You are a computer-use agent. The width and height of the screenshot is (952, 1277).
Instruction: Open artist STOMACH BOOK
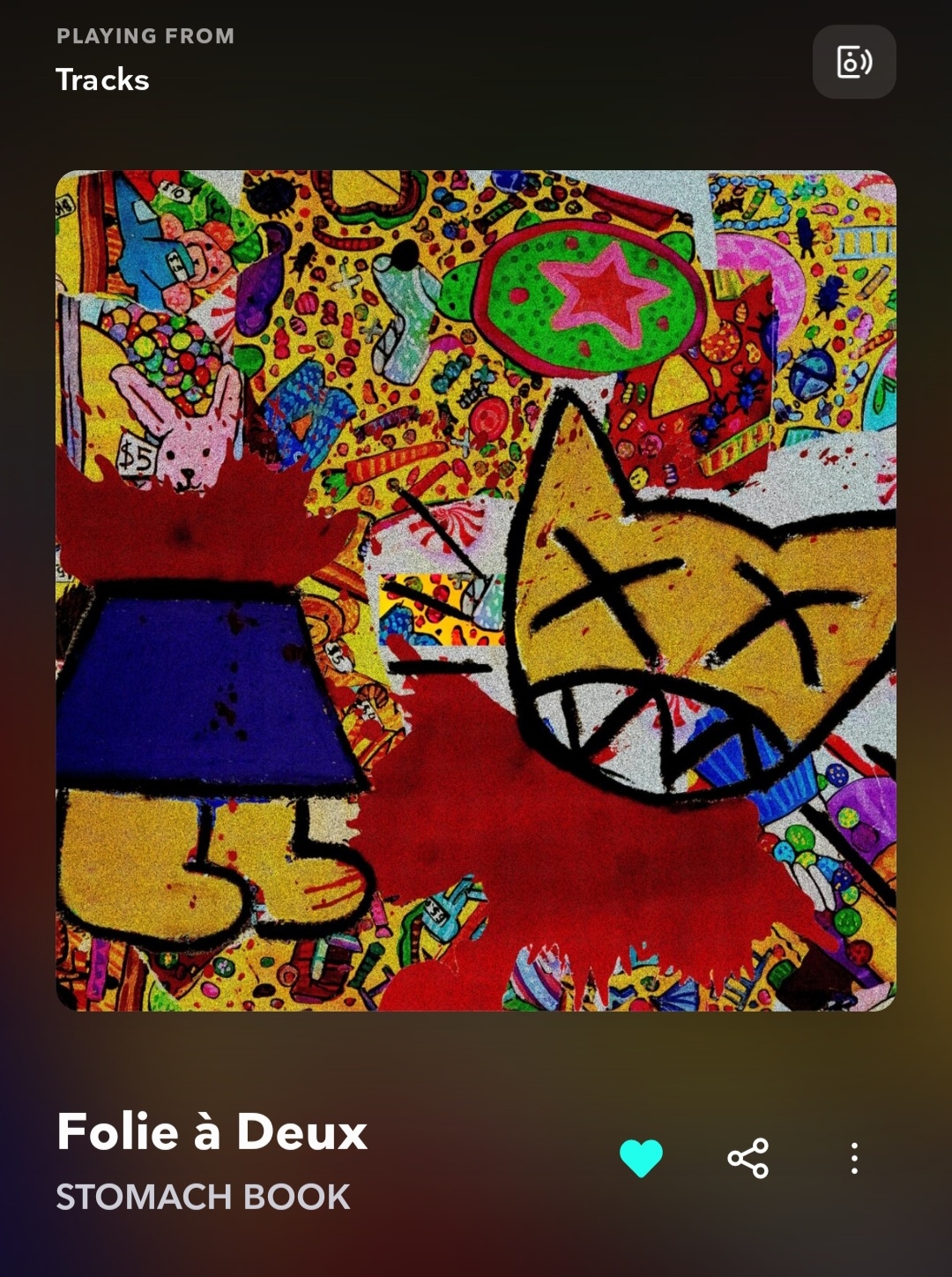(x=203, y=1197)
